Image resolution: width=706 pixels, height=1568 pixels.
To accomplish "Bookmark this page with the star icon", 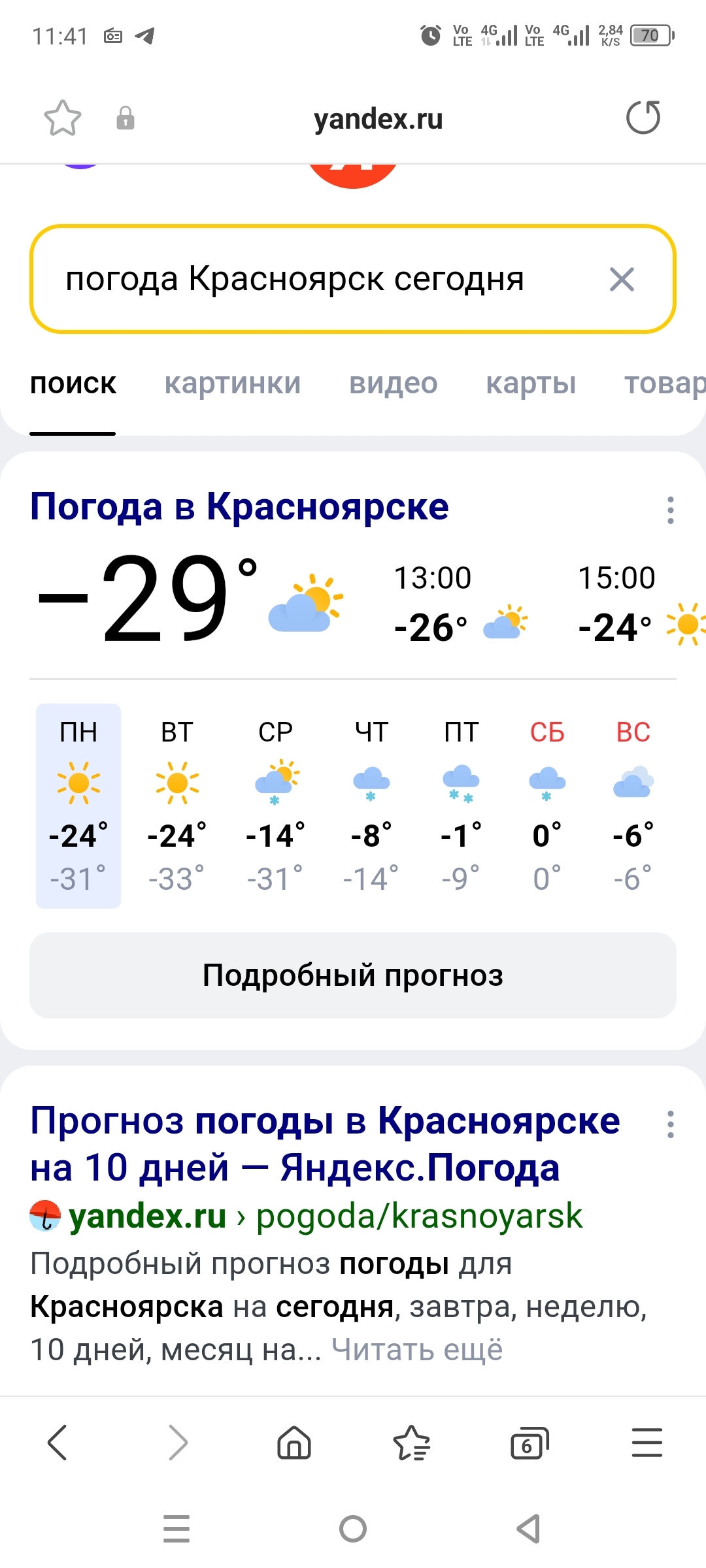I will click(63, 118).
